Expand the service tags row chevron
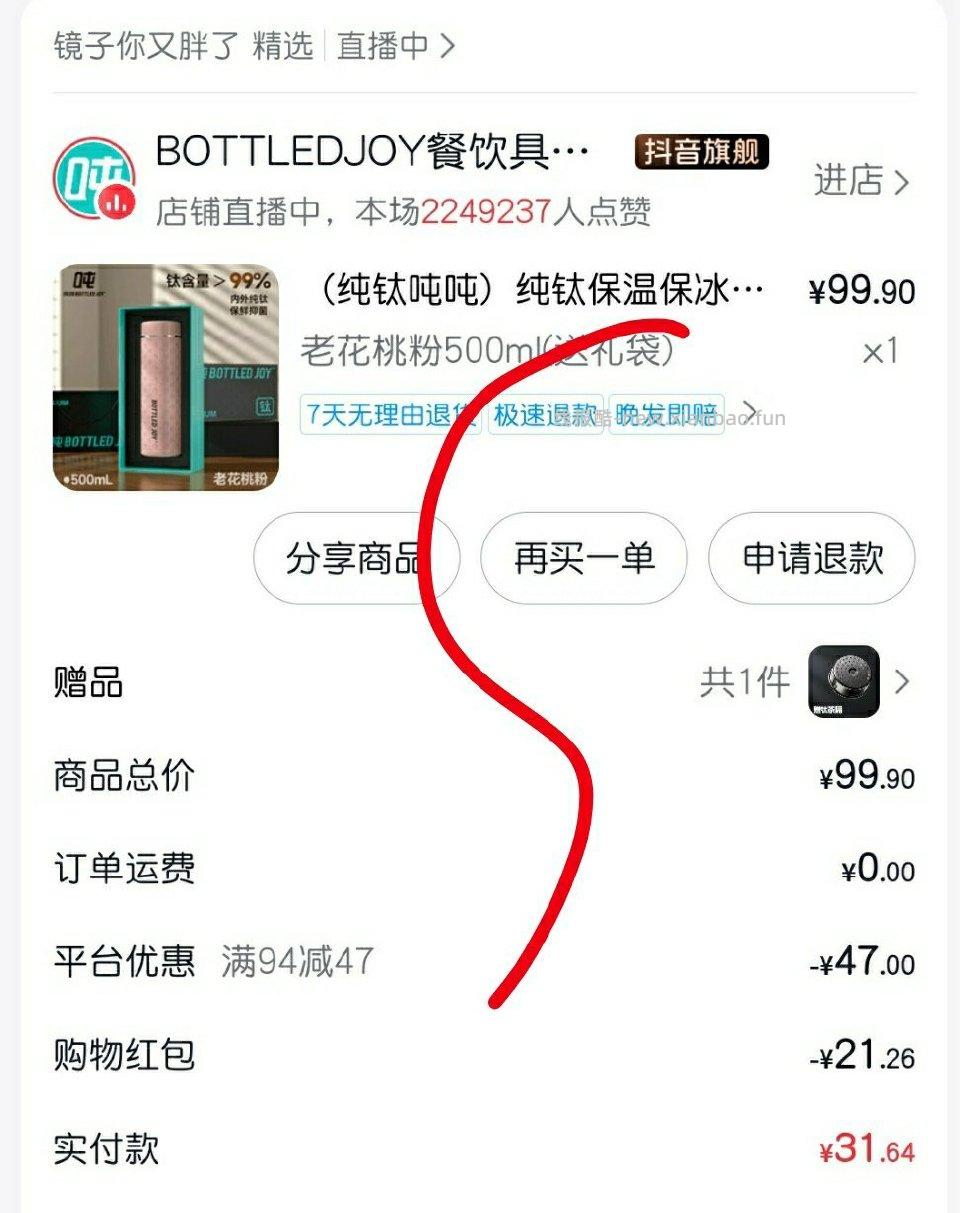The width and height of the screenshot is (960, 1213). 750,412
